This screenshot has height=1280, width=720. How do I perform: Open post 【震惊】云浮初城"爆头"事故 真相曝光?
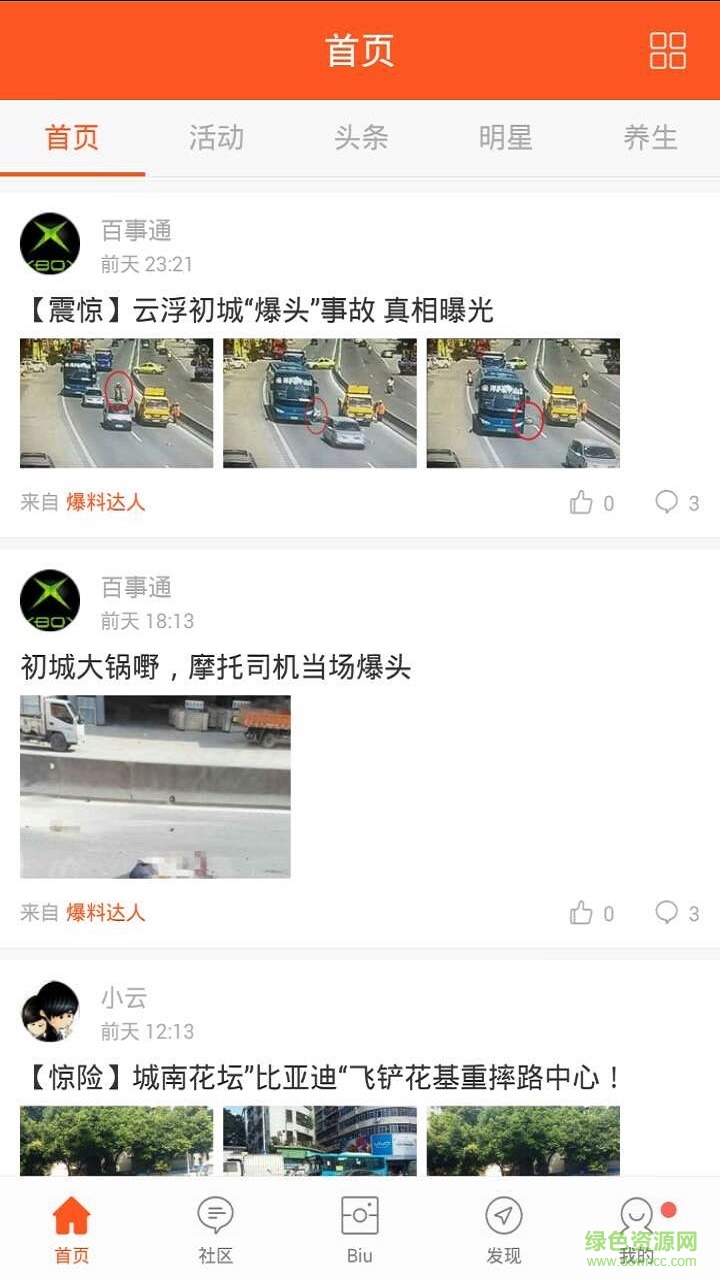coord(257,310)
